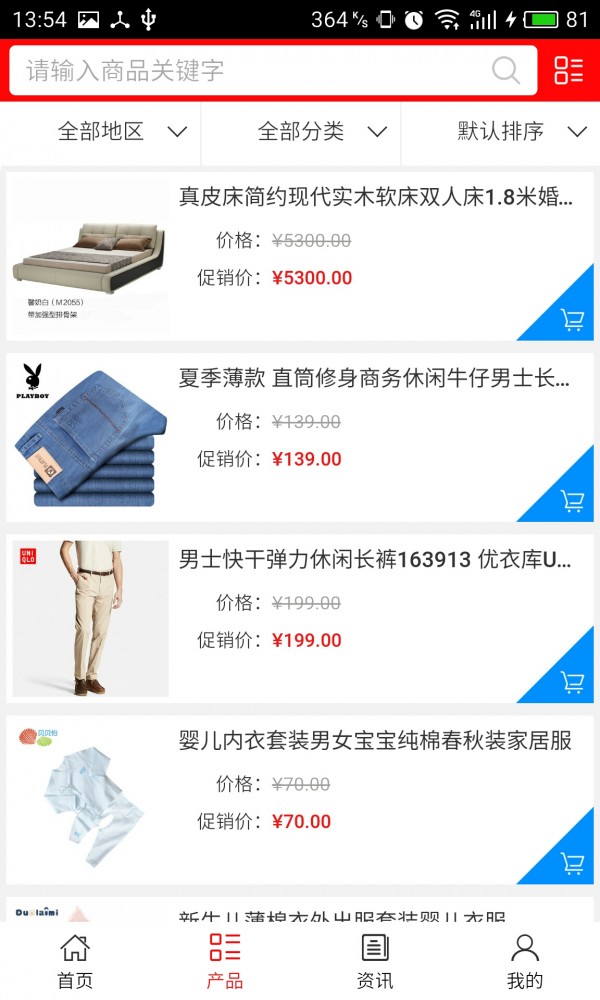The width and height of the screenshot is (600, 1000).
Task: Add the ¥199.00 trousers to cart
Action: pos(571,682)
